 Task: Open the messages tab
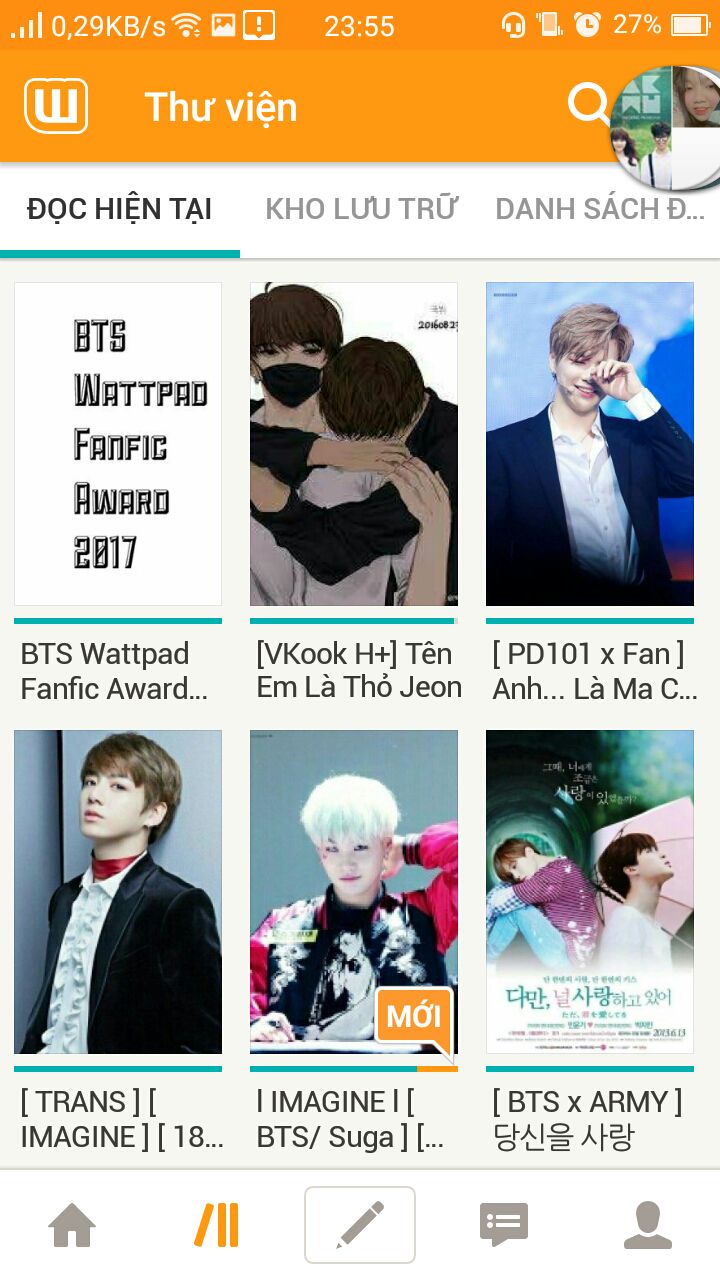pos(503,1225)
